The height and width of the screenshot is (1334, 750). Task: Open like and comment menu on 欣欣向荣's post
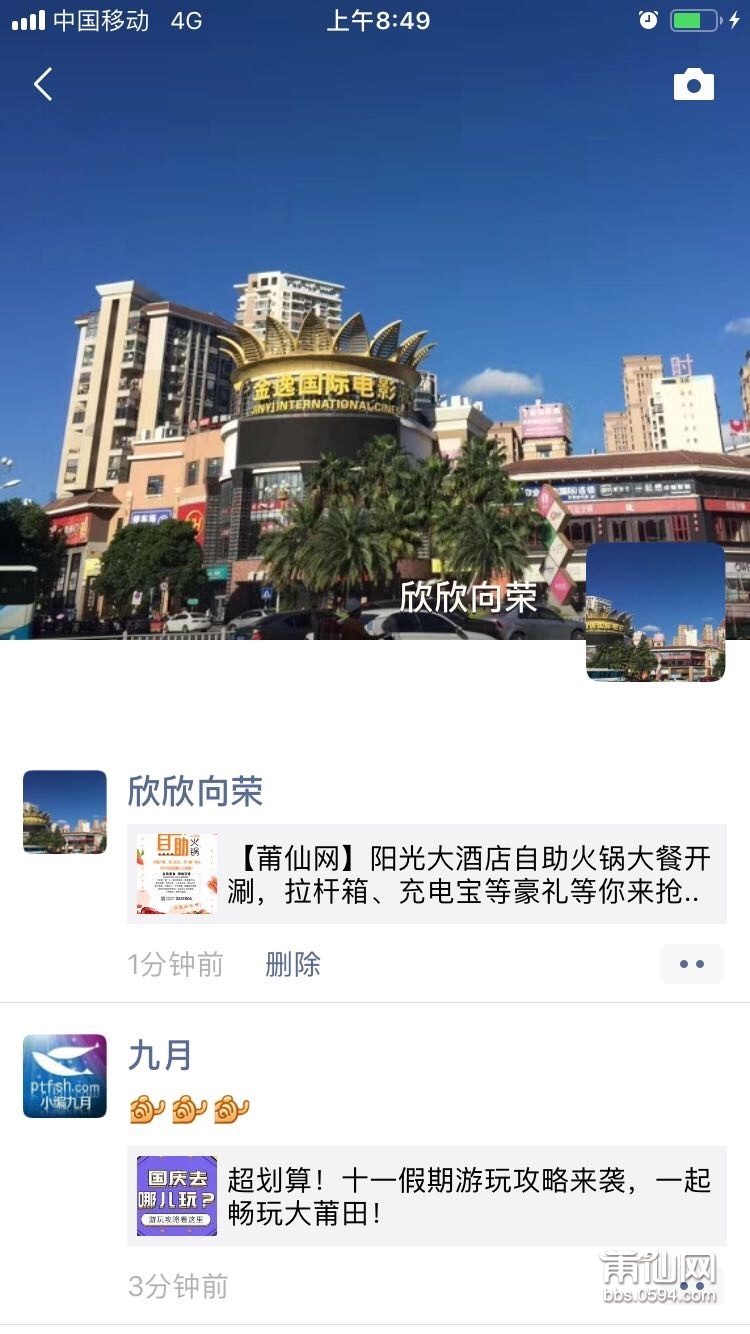click(x=691, y=964)
